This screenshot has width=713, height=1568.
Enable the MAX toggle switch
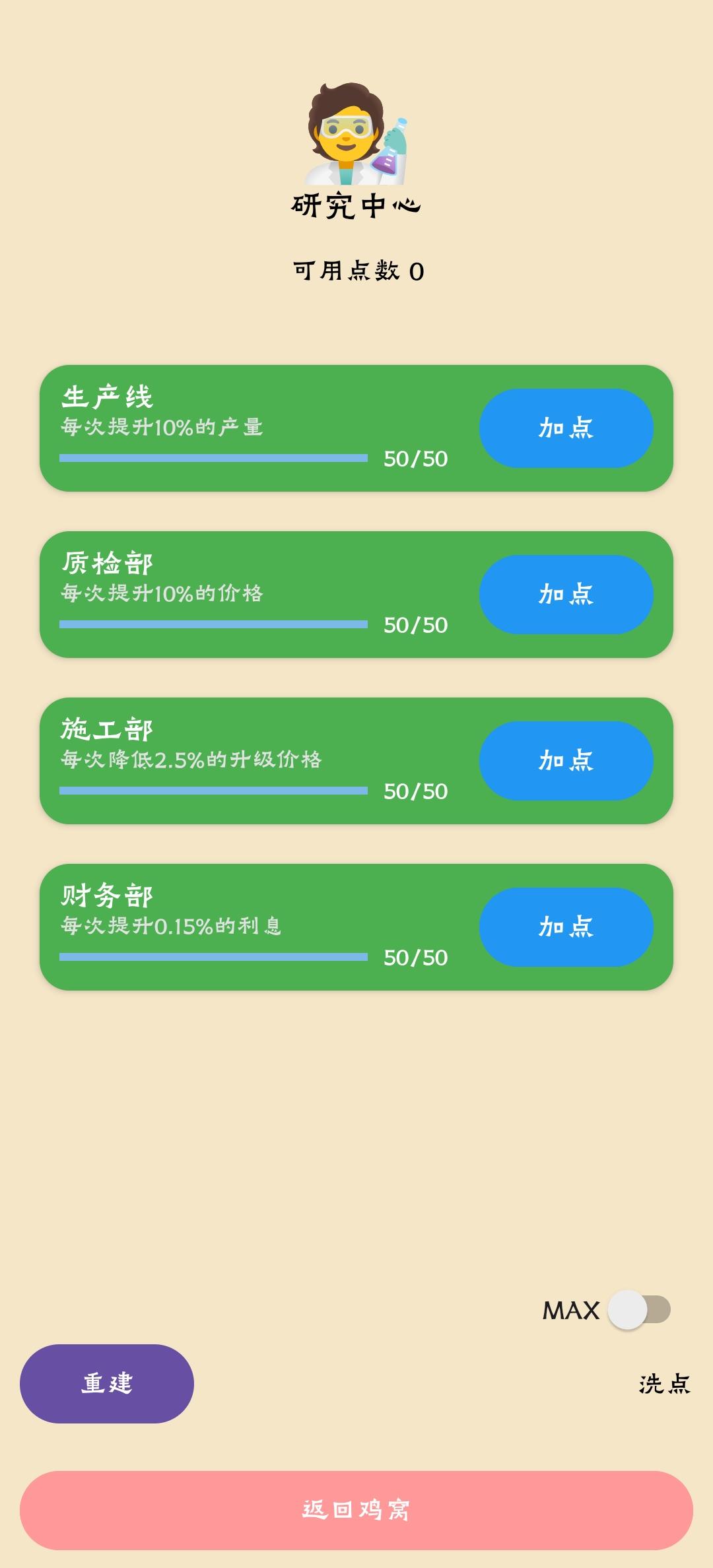pos(639,1309)
